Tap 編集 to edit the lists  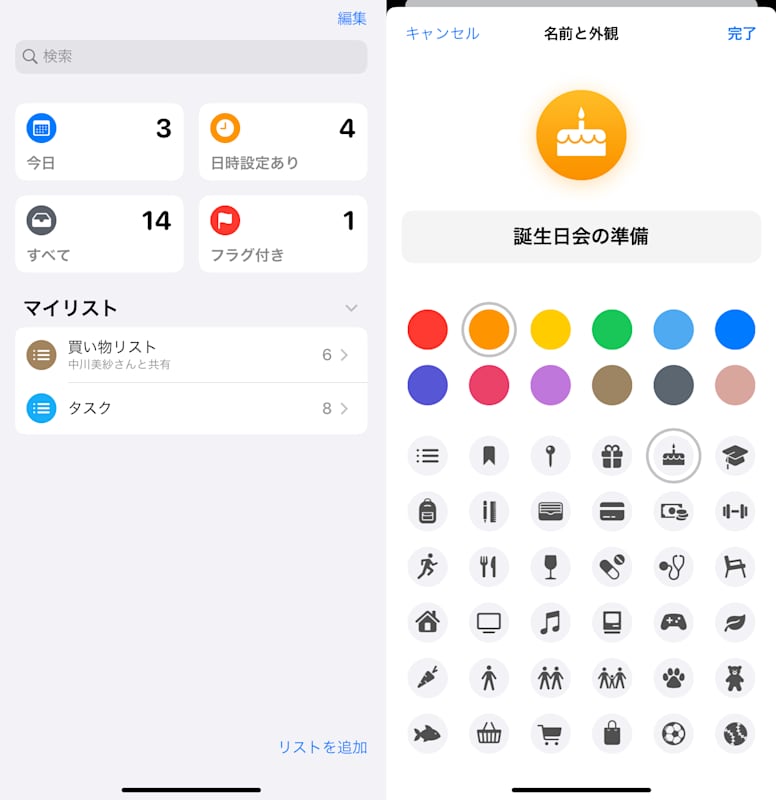[352, 18]
